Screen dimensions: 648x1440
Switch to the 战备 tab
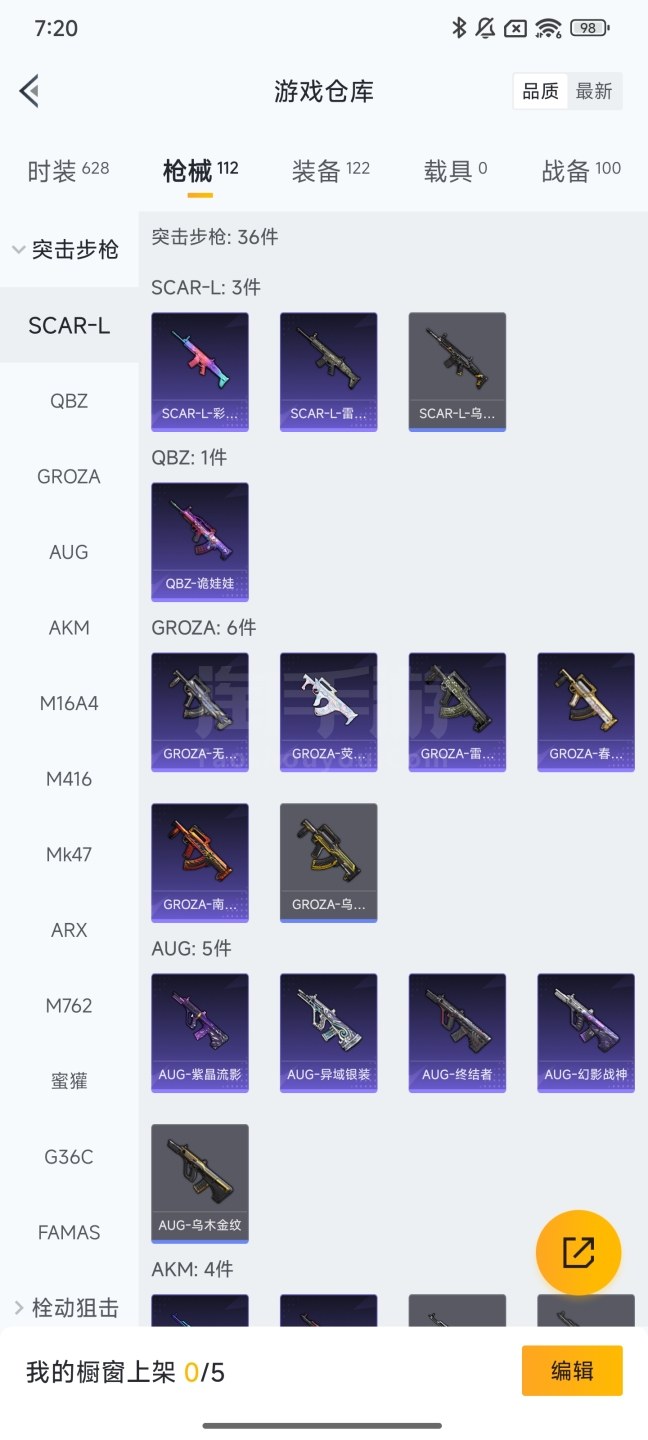(x=580, y=171)
